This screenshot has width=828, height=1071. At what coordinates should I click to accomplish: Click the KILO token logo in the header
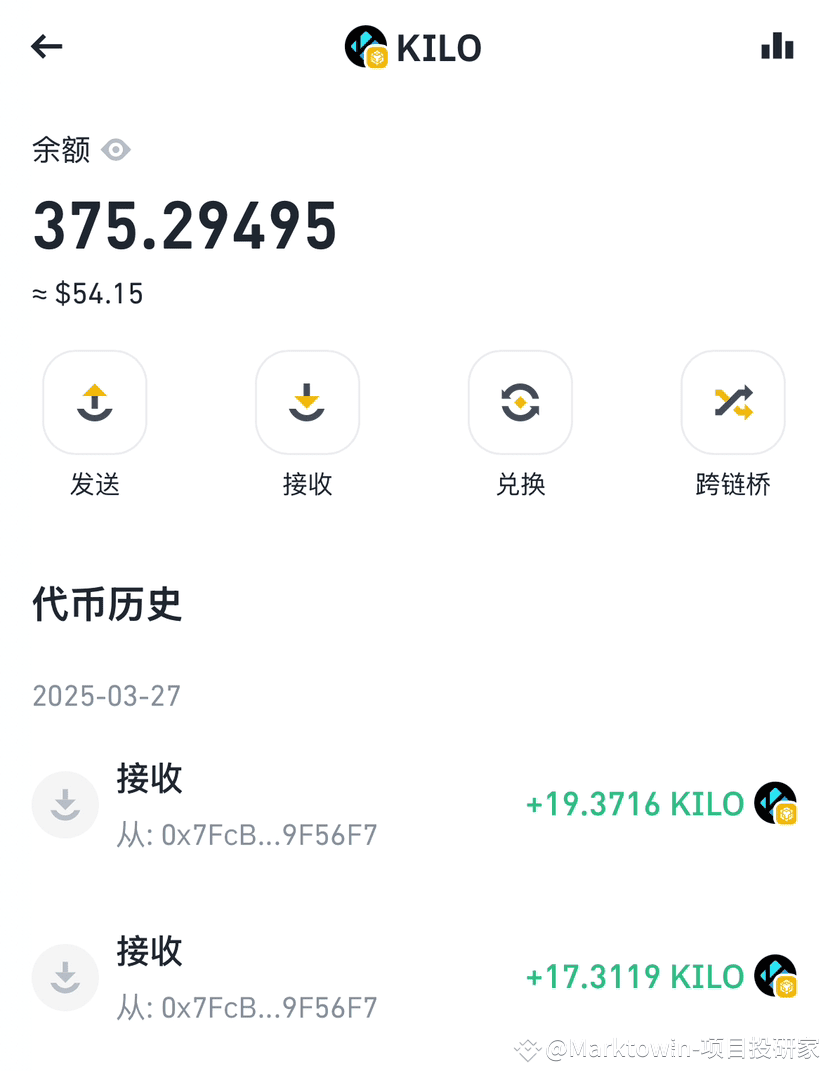click(366, 46)
